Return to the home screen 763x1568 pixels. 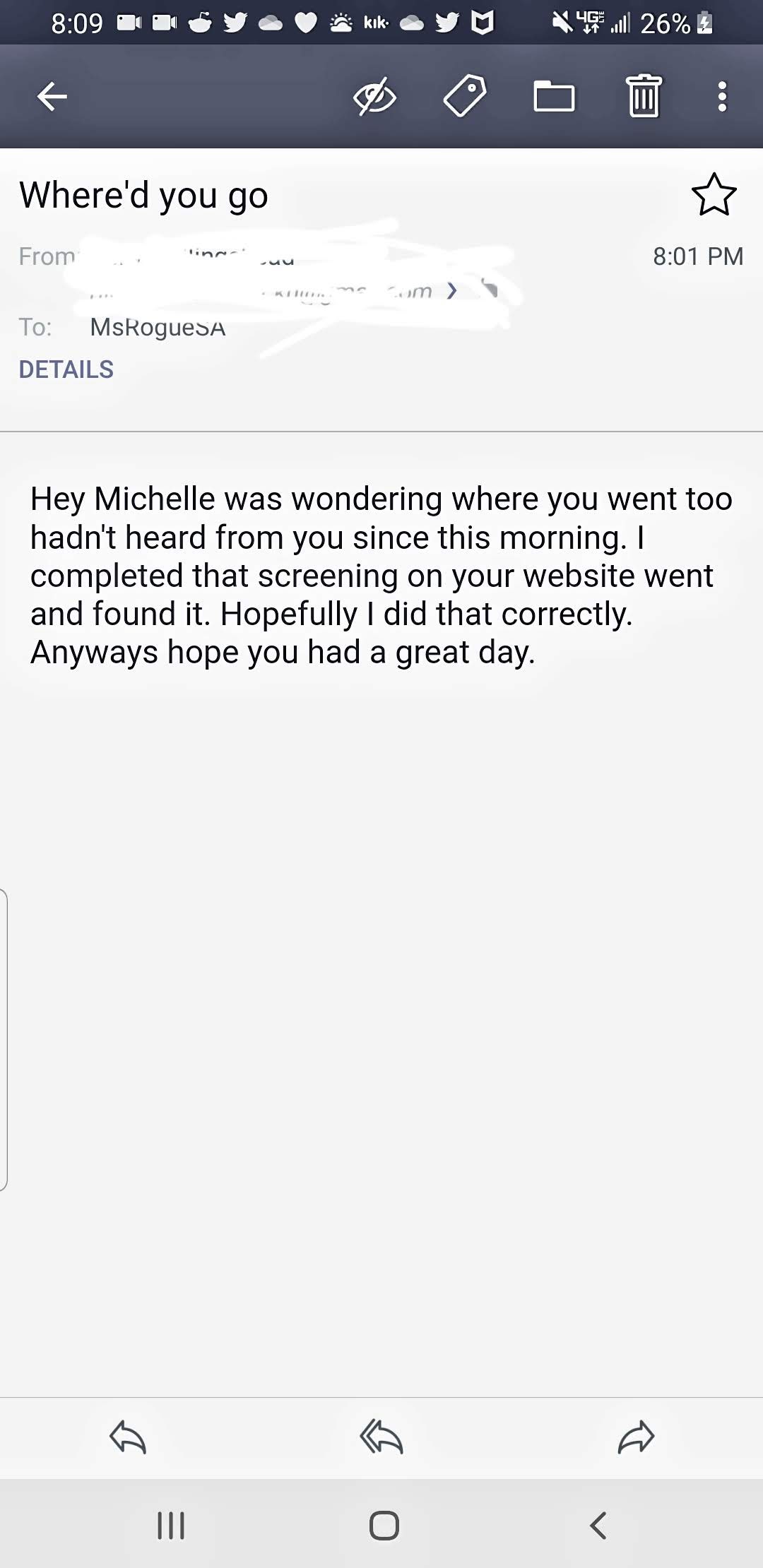(x=384, y=1525)
